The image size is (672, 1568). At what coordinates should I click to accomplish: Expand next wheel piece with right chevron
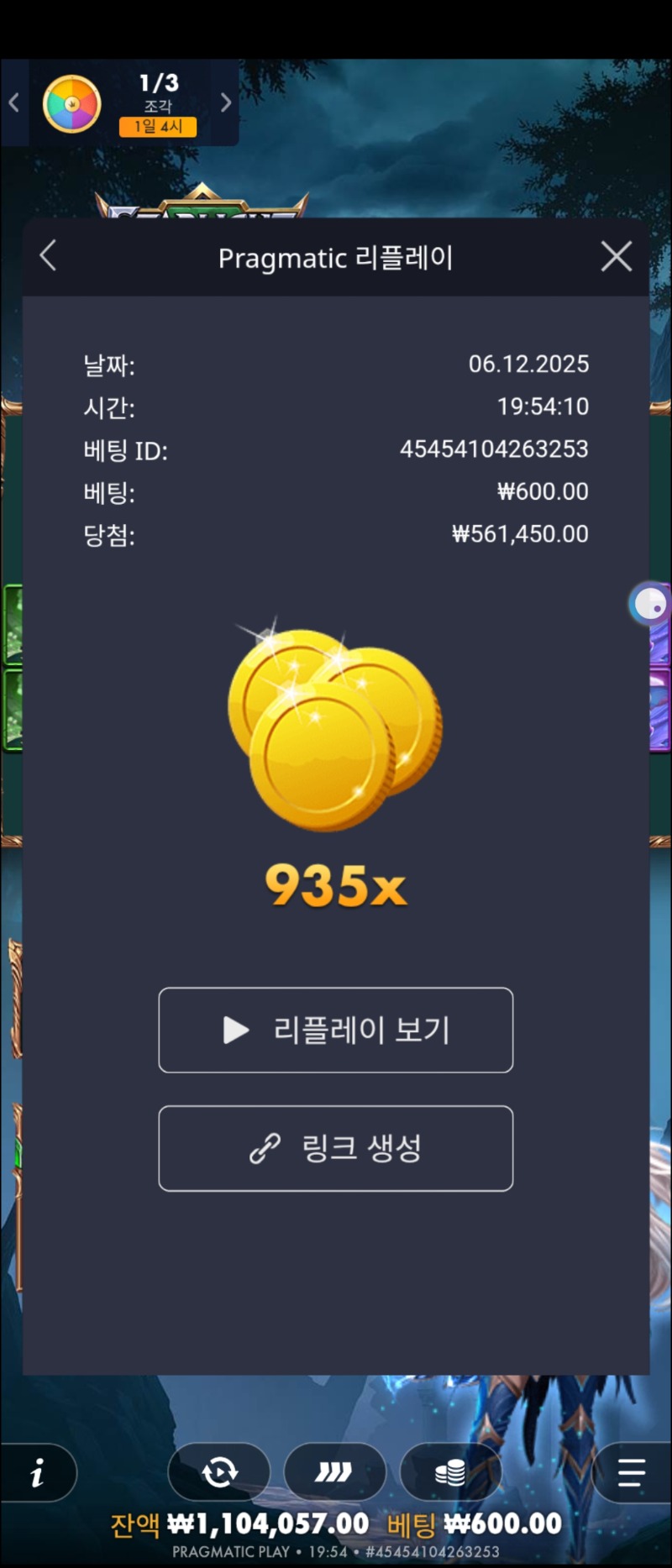coord(224,102)
